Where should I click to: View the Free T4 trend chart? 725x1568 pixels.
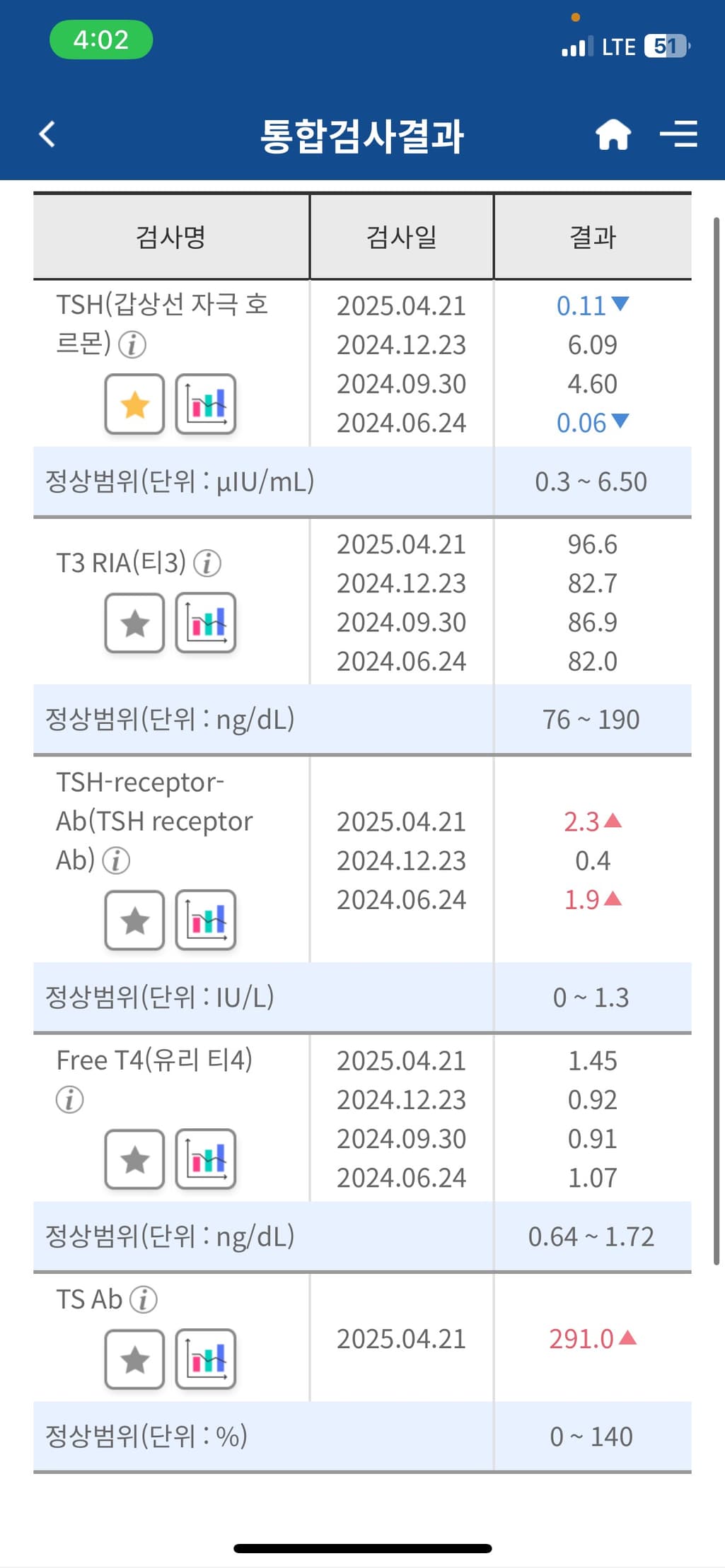pos(206,1159)
